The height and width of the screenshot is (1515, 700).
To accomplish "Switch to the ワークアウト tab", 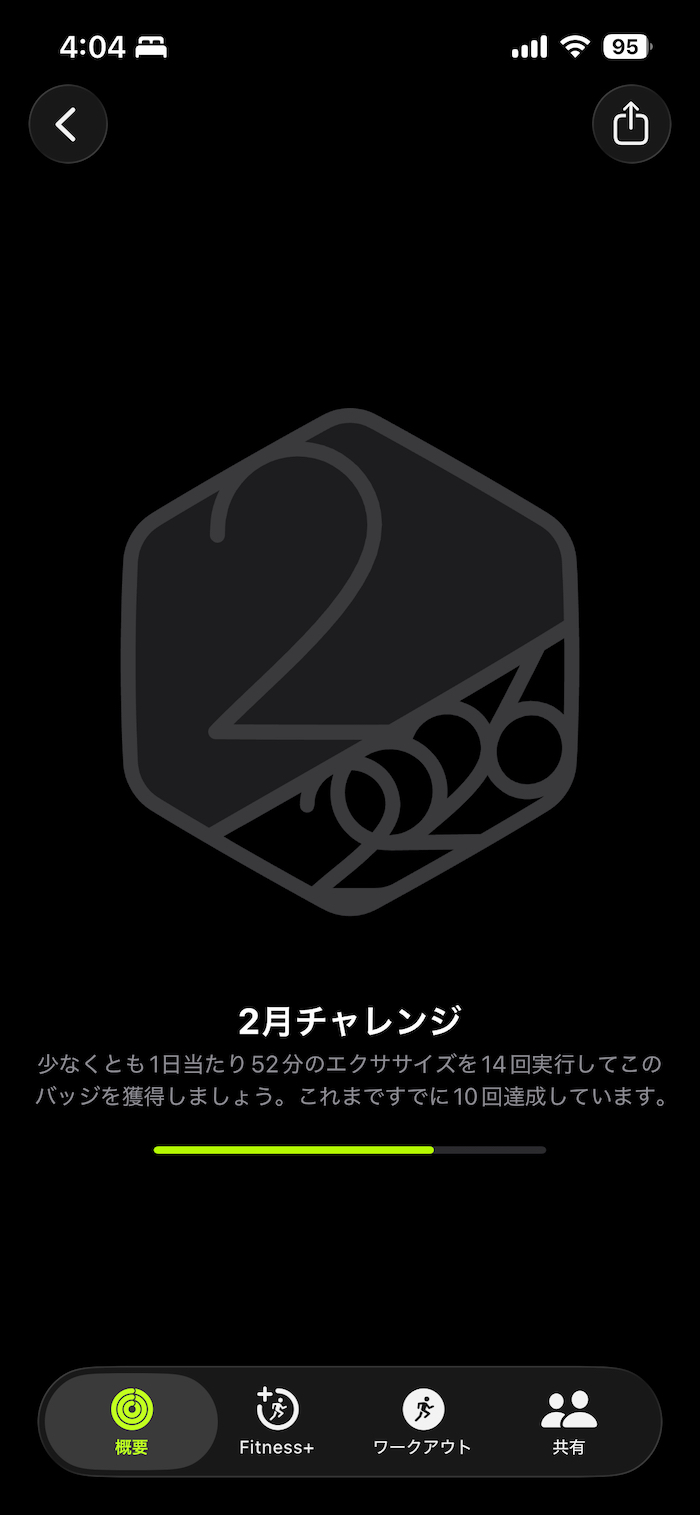I will [422, 1420].
